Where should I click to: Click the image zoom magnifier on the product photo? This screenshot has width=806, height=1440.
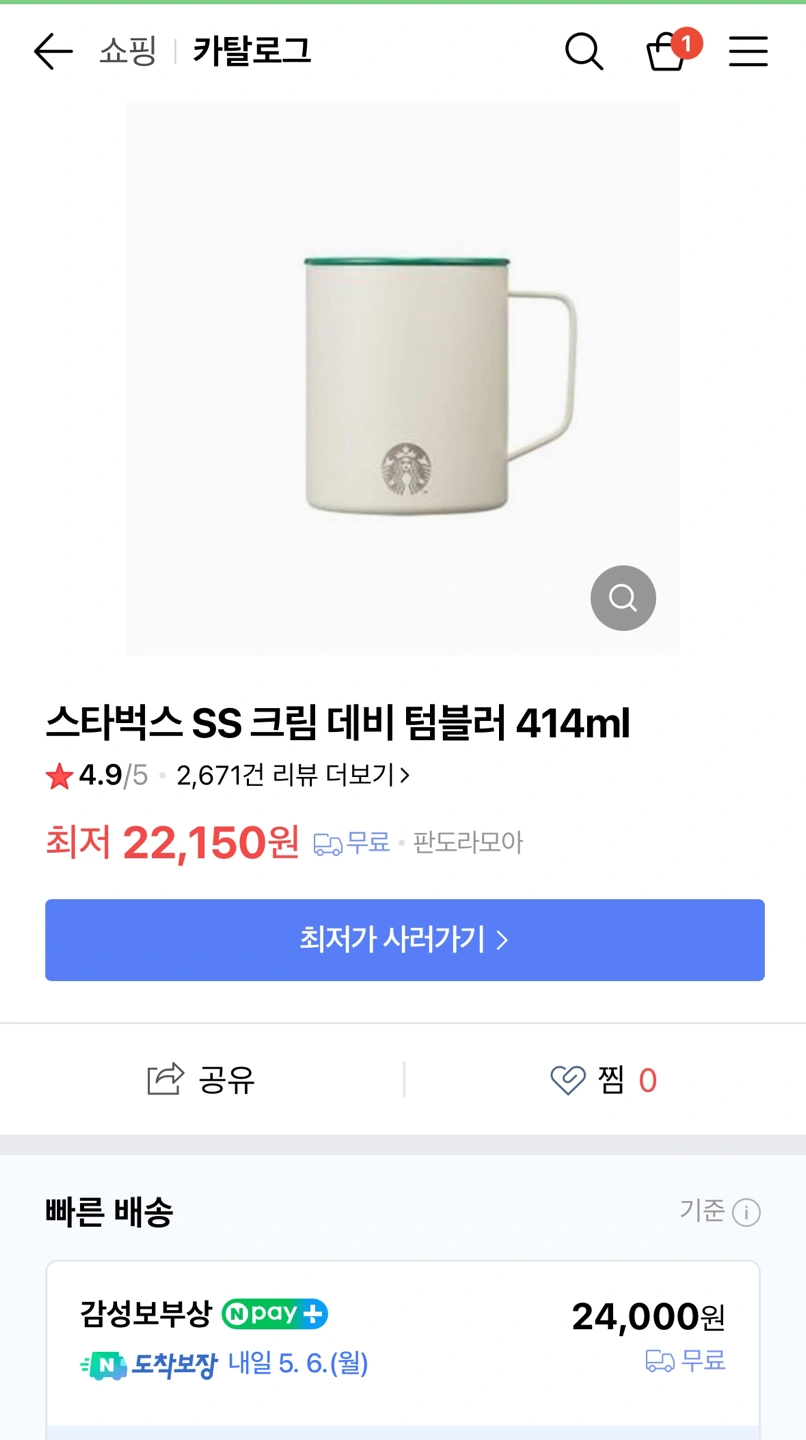(622, 597)
